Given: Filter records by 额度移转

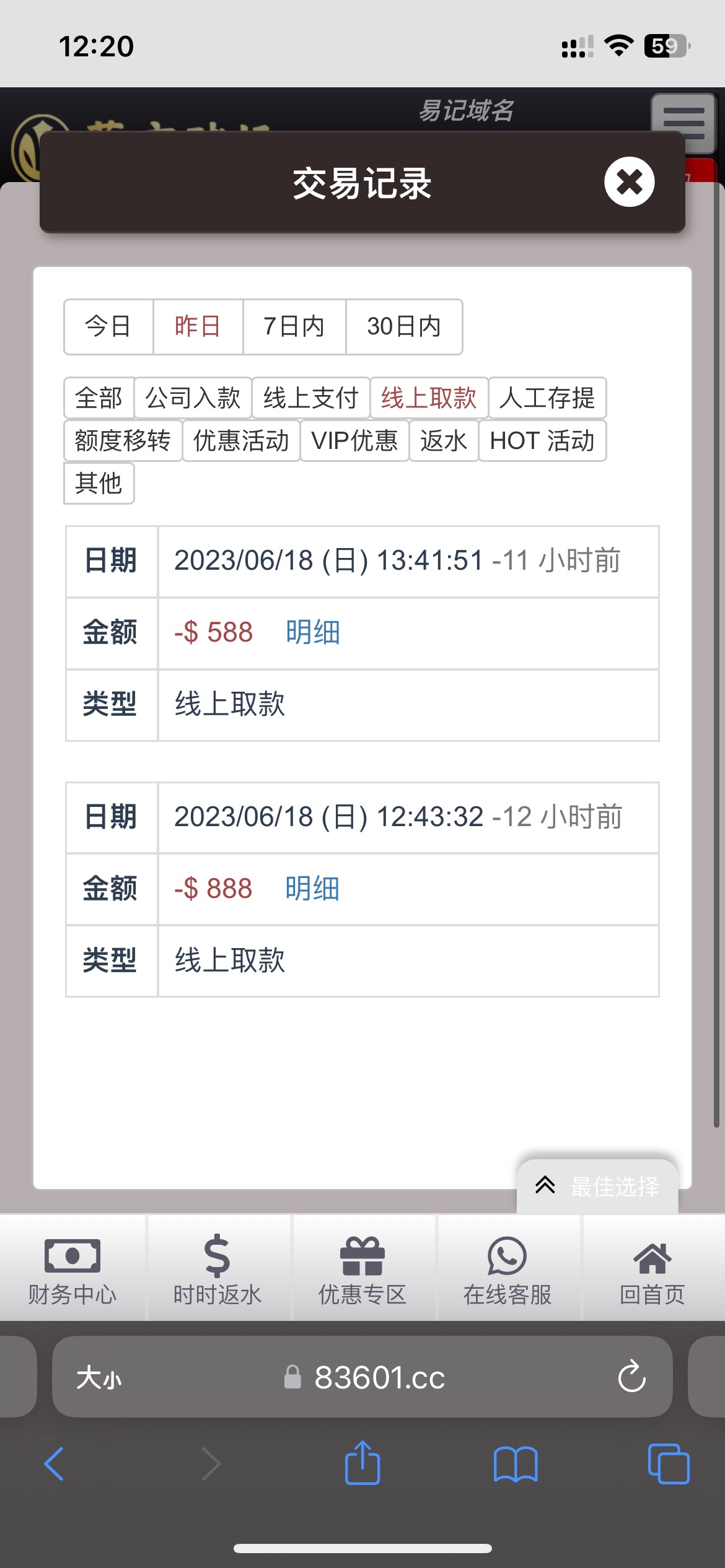Looking at the screenshot, I should [x=123, y=440].
